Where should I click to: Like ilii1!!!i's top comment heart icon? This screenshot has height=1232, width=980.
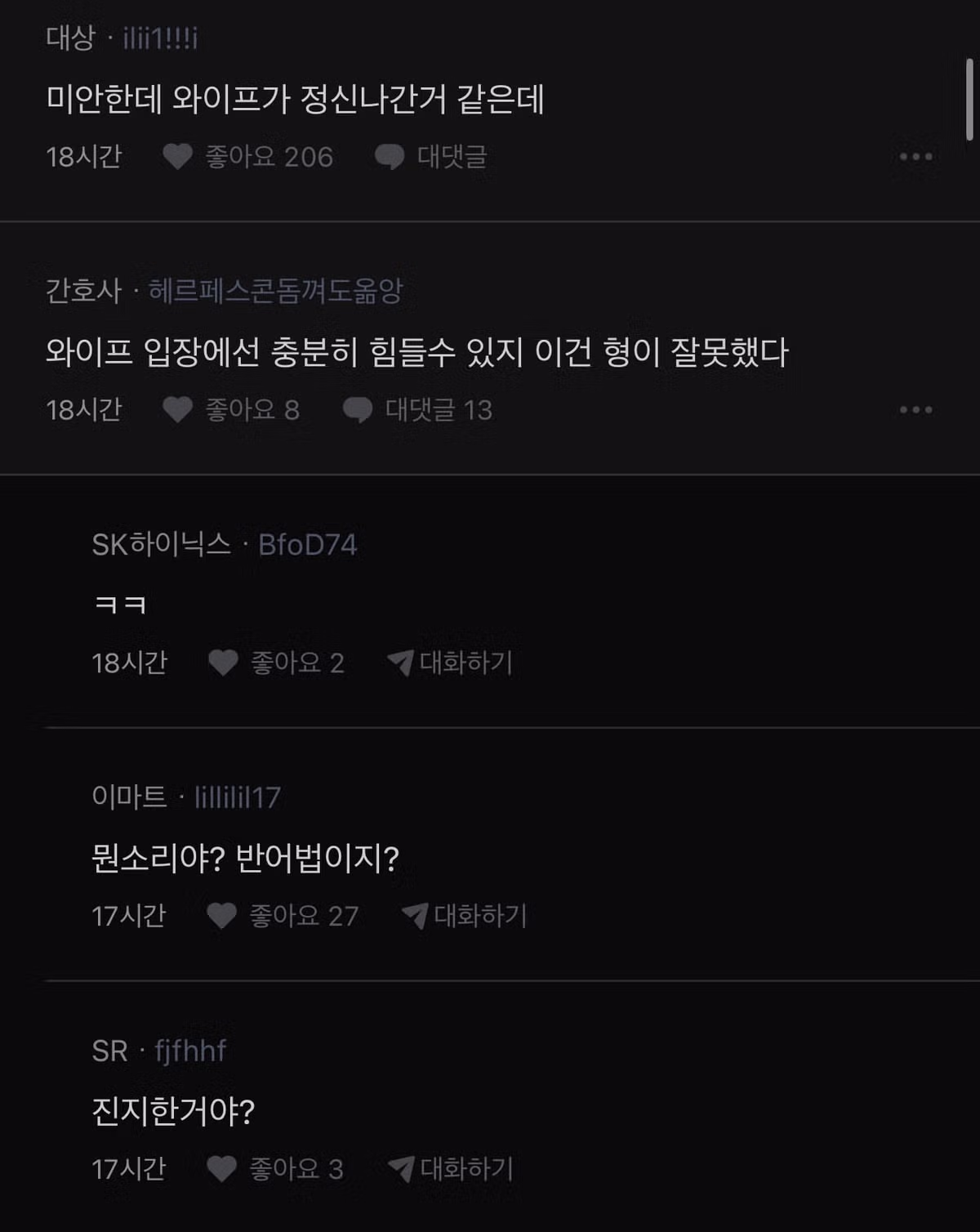(x=178, y=157)
